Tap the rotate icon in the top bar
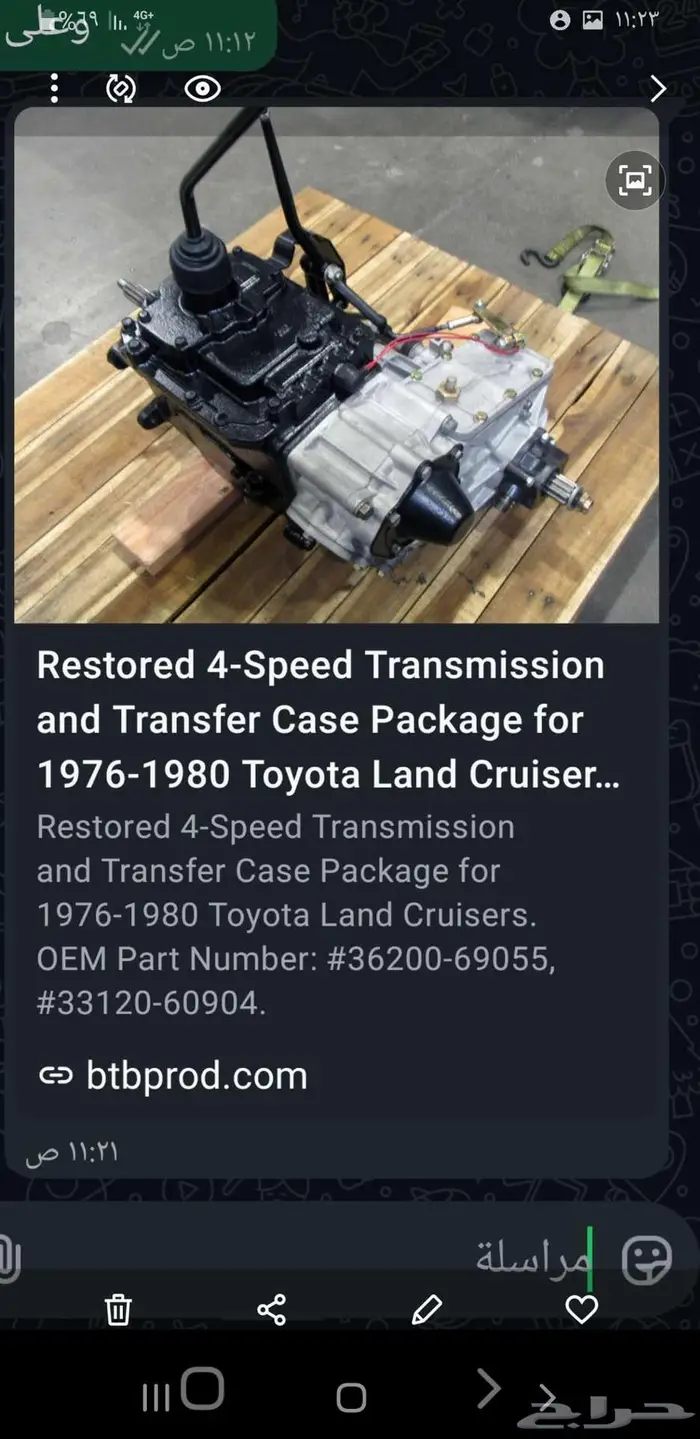This screenshot has height=1439, width=700. coord(120,89)
